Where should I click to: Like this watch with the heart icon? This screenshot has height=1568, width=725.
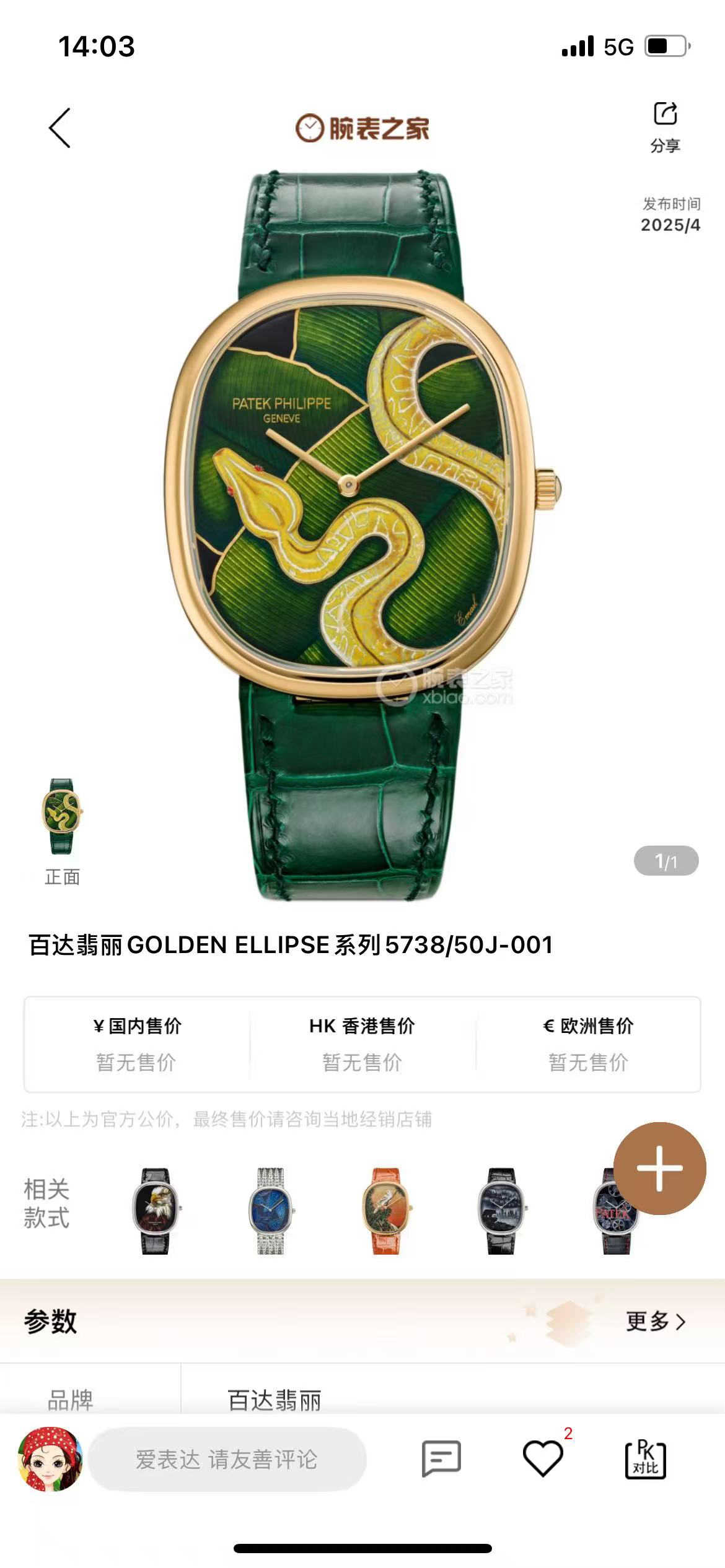pos(543,1458)
